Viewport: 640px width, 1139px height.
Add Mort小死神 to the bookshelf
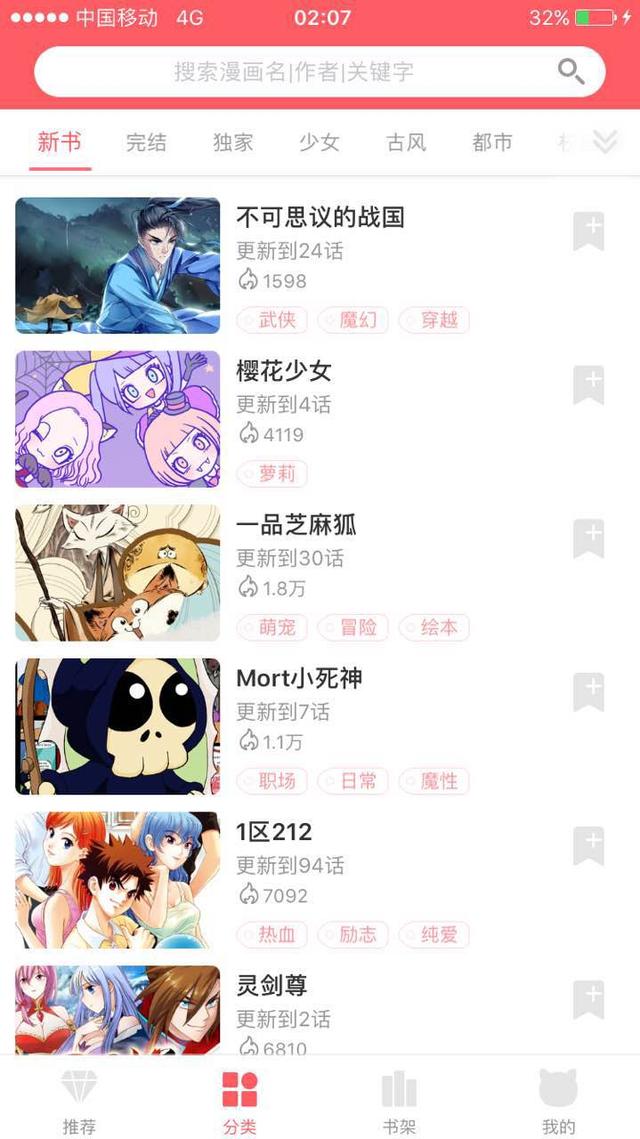[589, 692]
